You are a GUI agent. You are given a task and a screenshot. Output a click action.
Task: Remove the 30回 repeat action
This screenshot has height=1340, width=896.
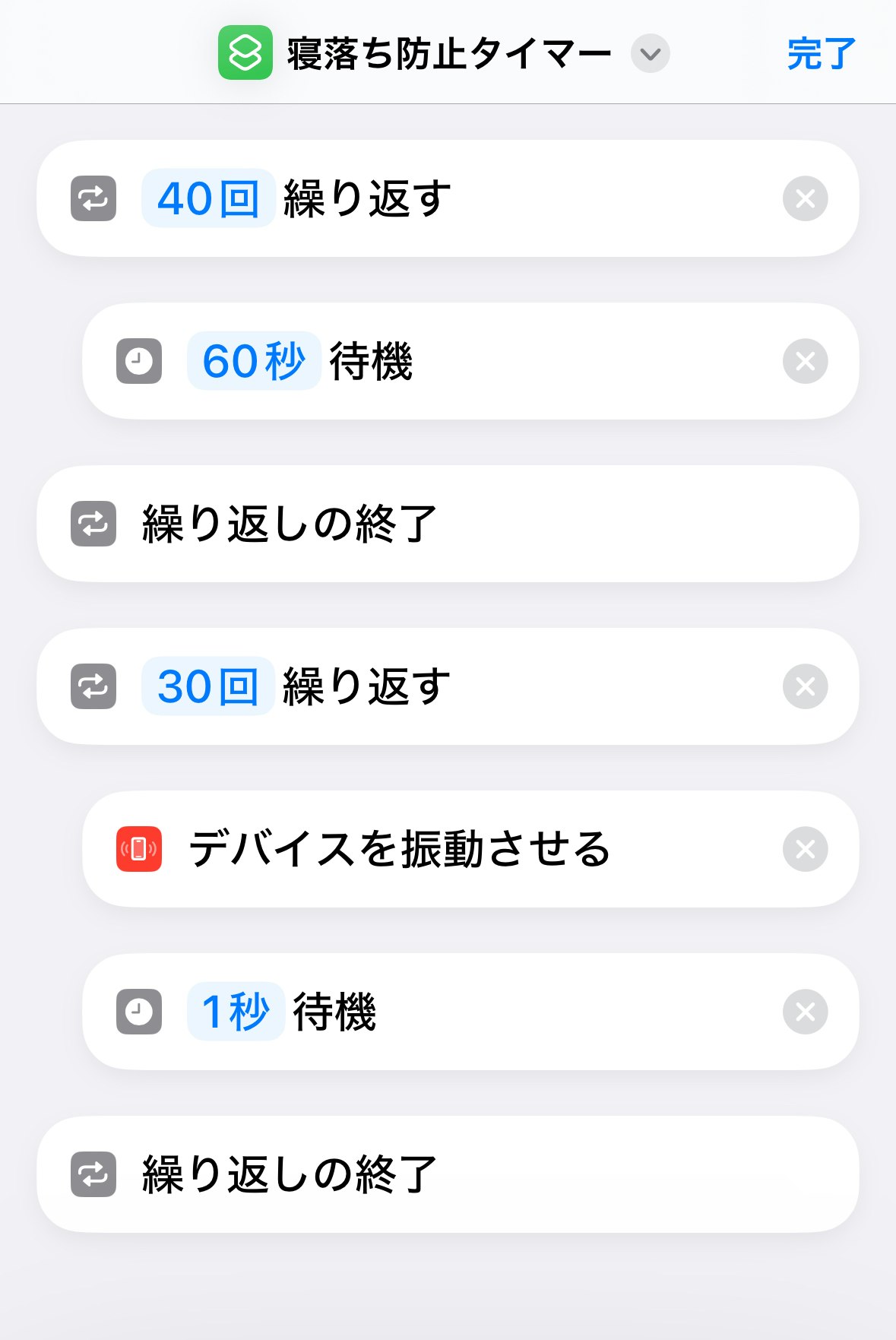(804, 686)
